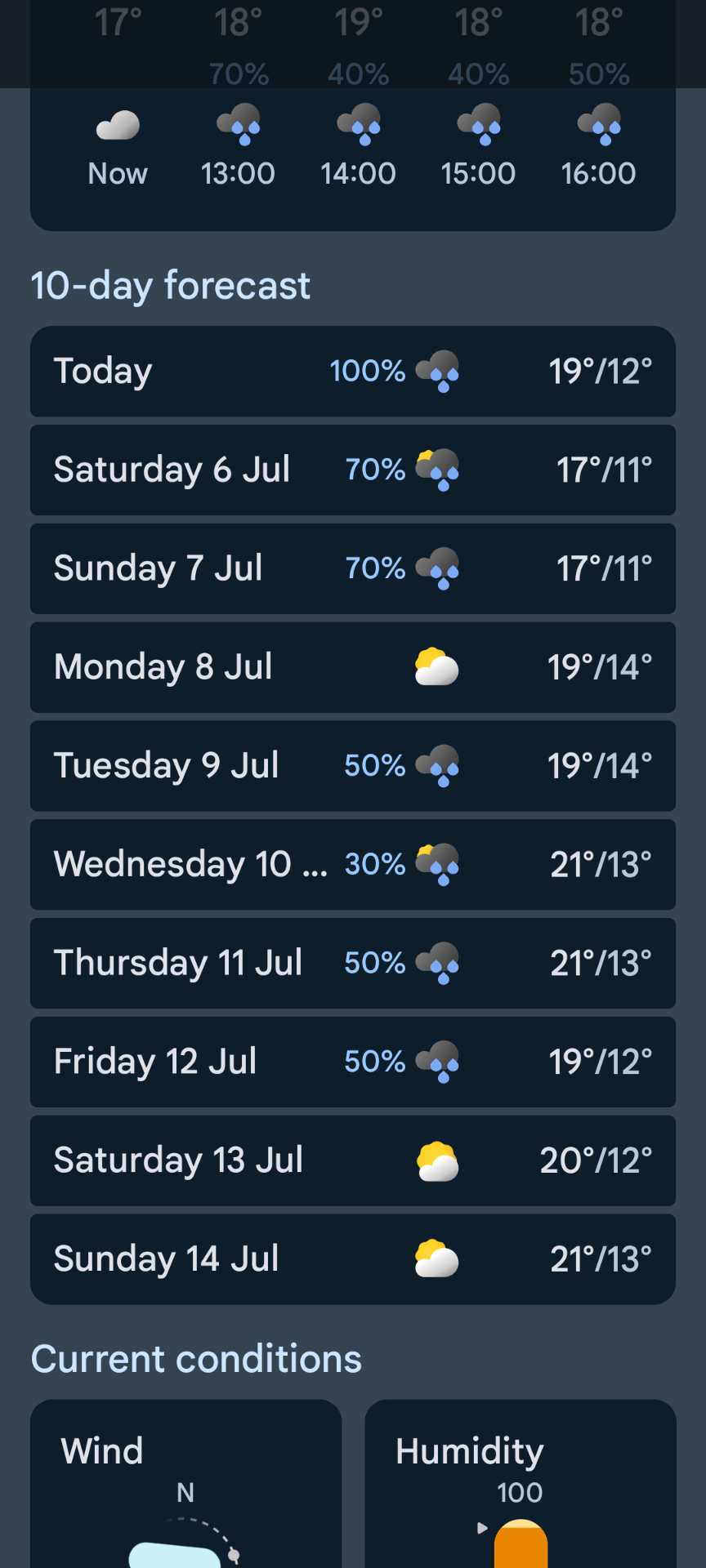View Tuesday 9 Jul forecast details
Screen dimensions: 706x1568
click(353, 766)
